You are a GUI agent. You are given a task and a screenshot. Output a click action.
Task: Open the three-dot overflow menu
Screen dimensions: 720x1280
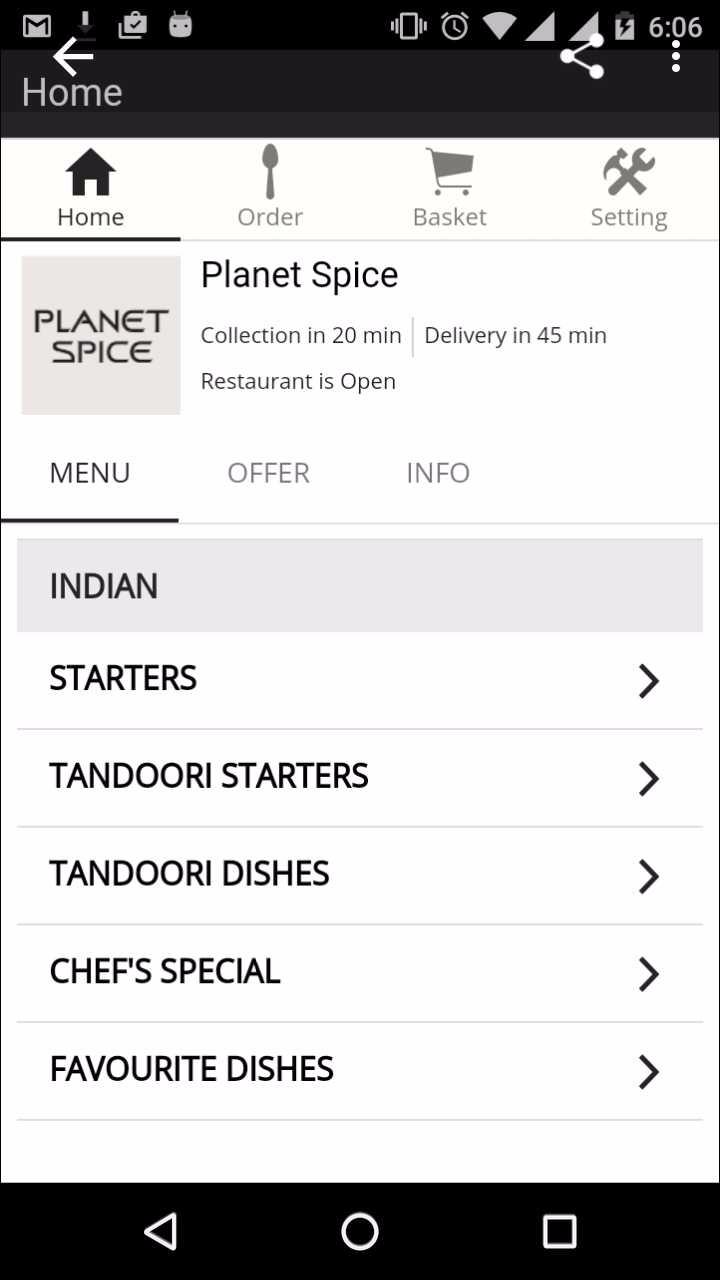coord(676,57)
